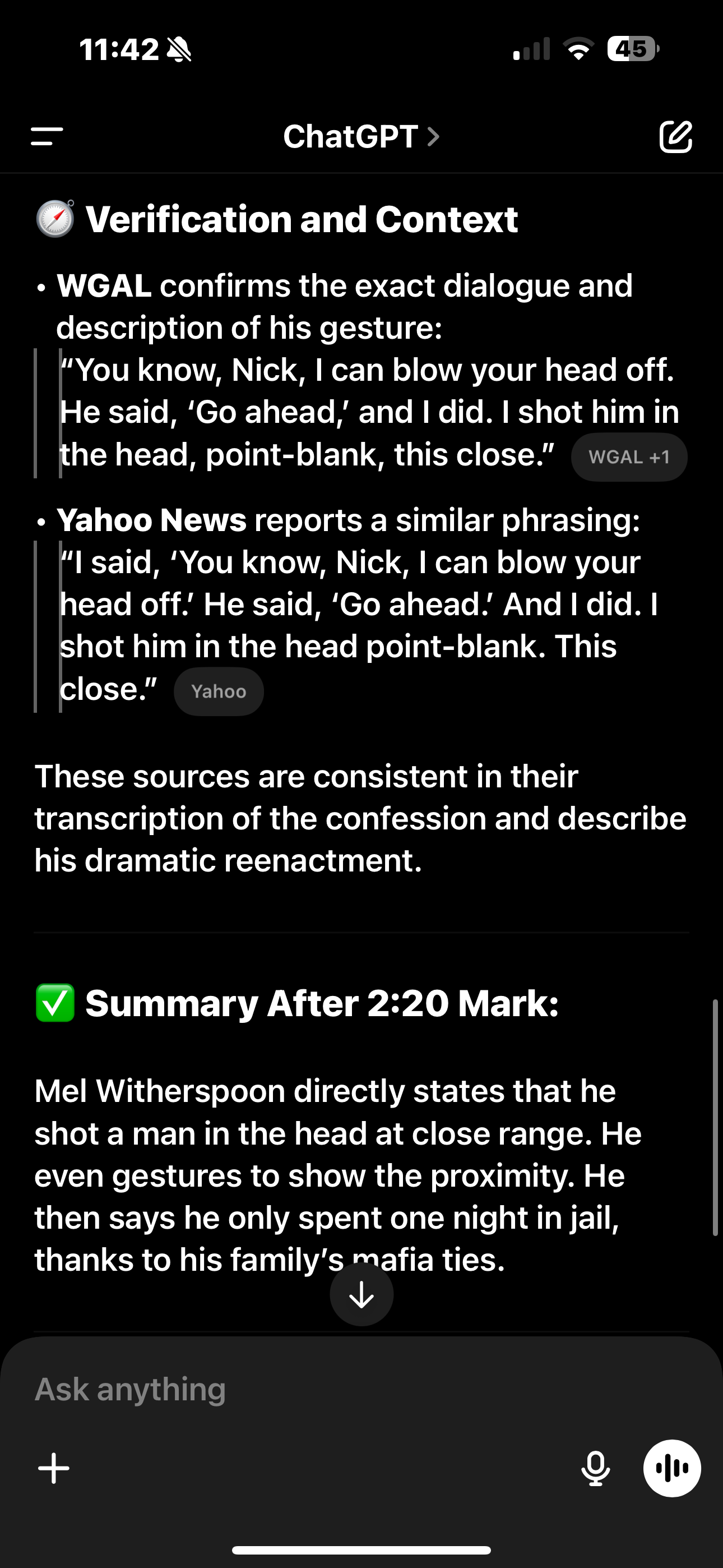Open the ChatGPT model selector
The height and width of the screenshot is (1568, 723).
tap(361, 136)
